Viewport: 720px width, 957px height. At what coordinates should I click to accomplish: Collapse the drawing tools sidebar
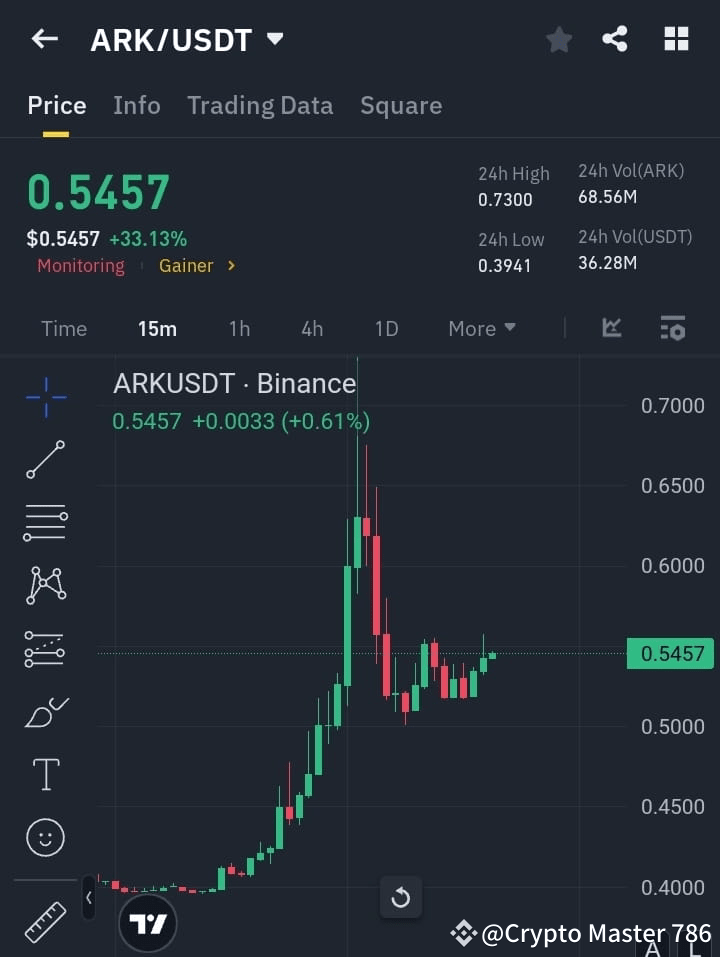click(x=89, y=898)
